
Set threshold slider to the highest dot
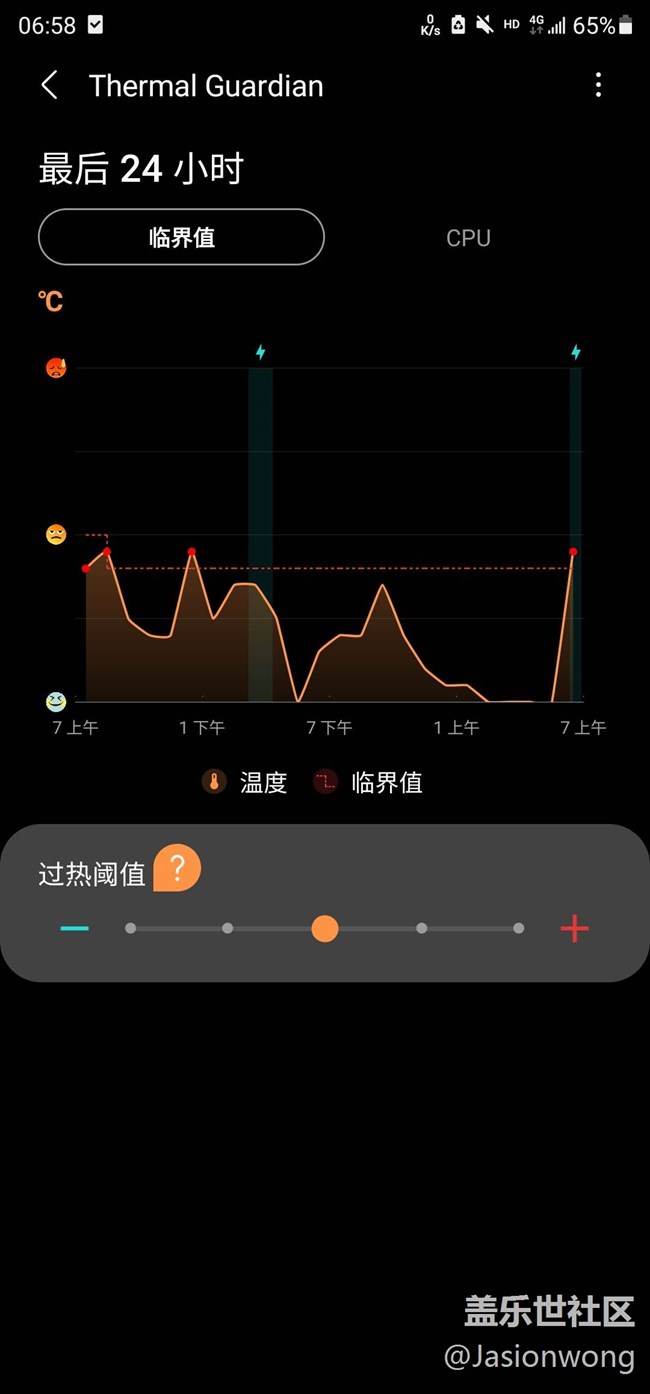[518, 928]
